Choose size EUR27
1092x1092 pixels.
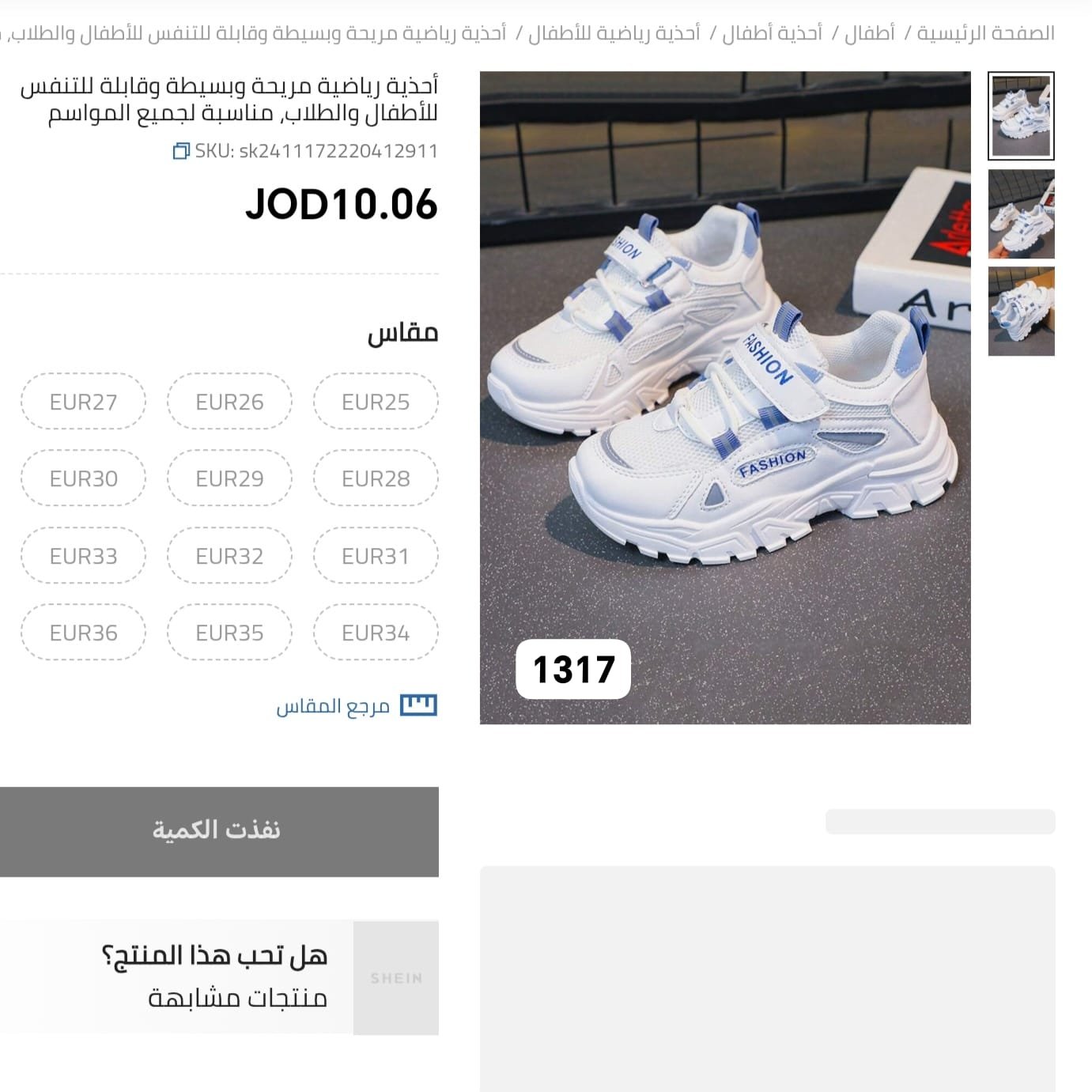[83, 402]
